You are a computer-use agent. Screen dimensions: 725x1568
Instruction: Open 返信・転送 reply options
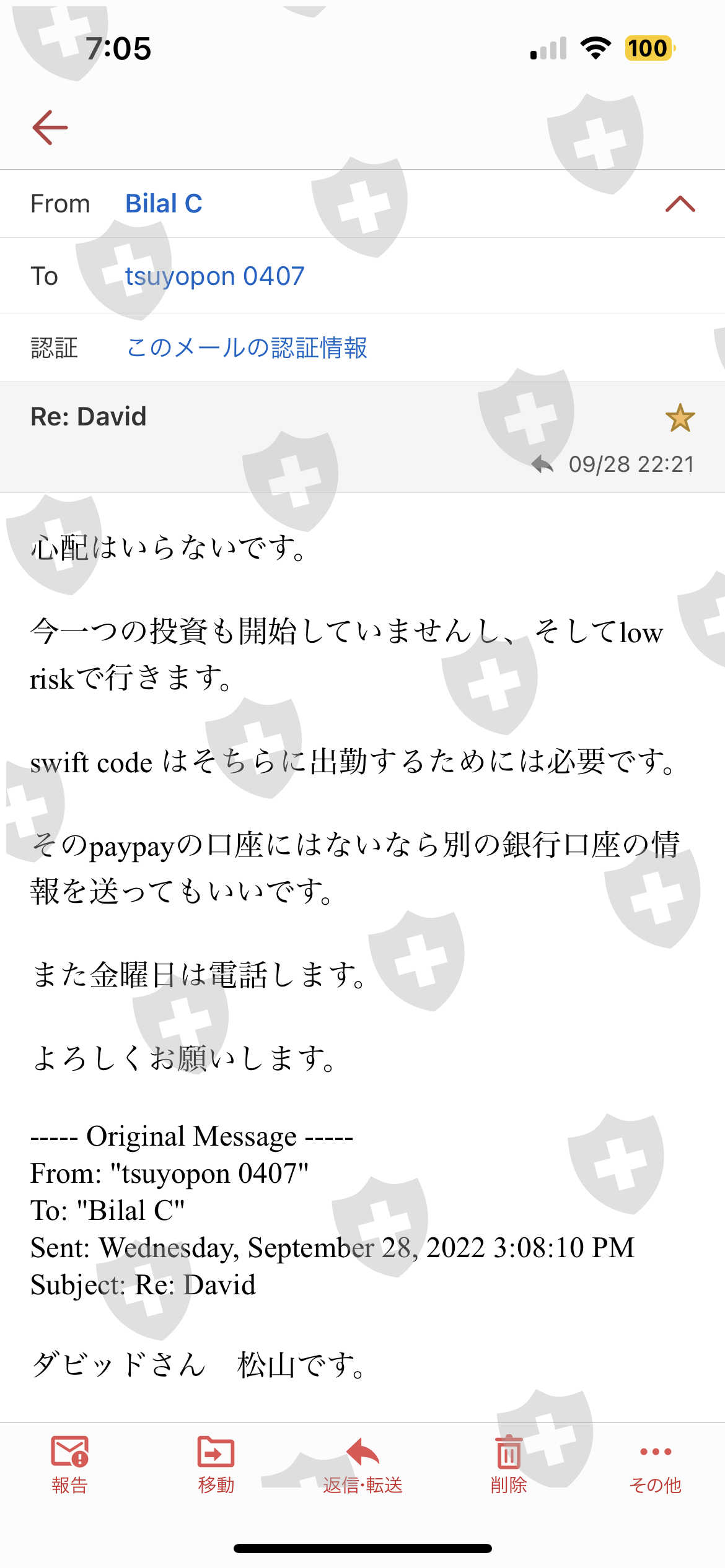click(x=362, y=1465)
